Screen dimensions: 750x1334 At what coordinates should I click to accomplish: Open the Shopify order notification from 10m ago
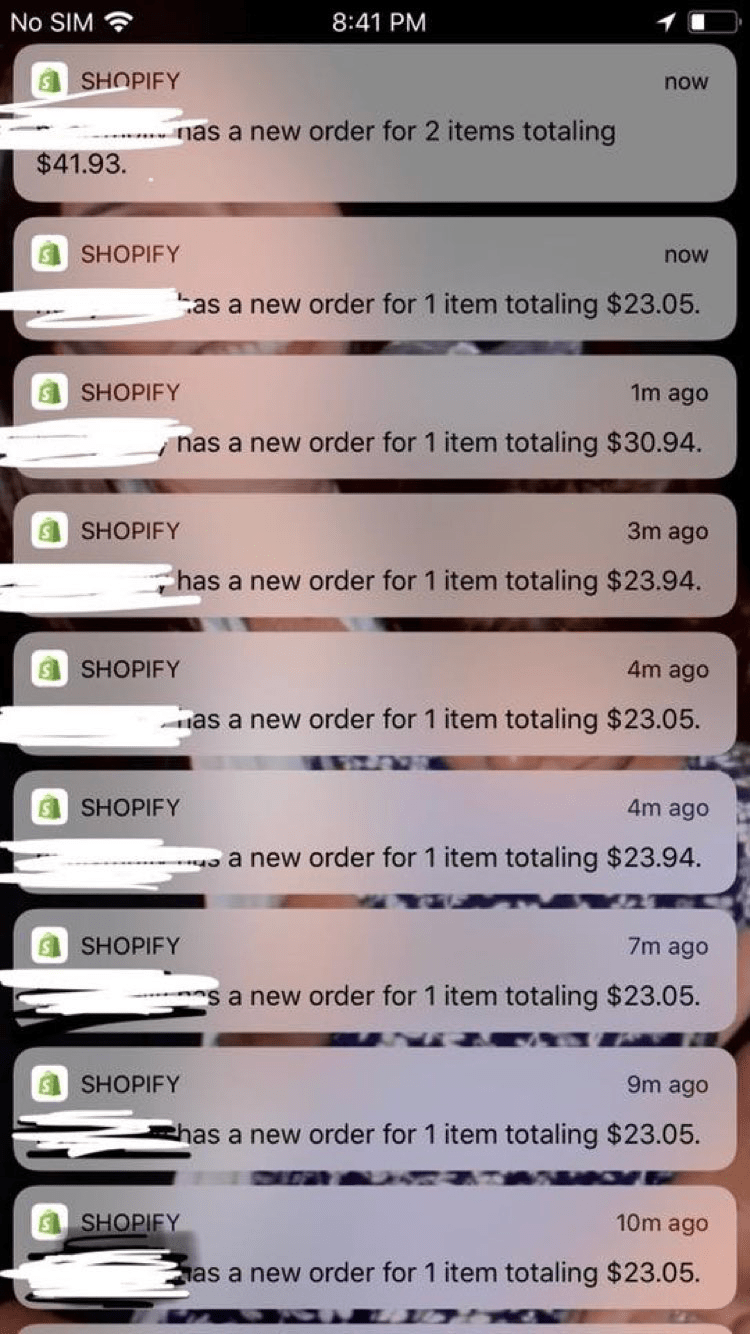click(375, 1246)
